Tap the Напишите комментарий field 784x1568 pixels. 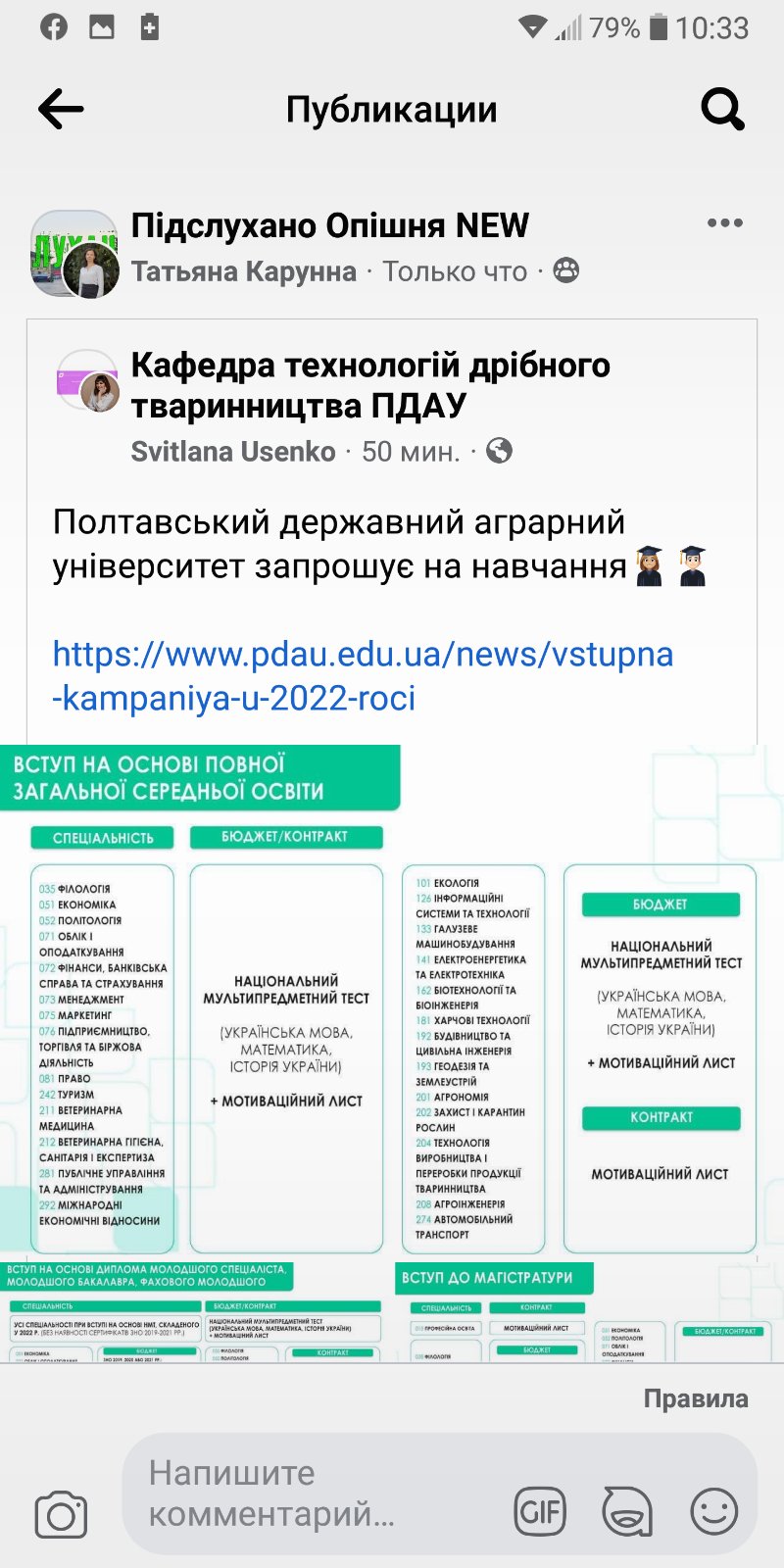[314, 1494]
